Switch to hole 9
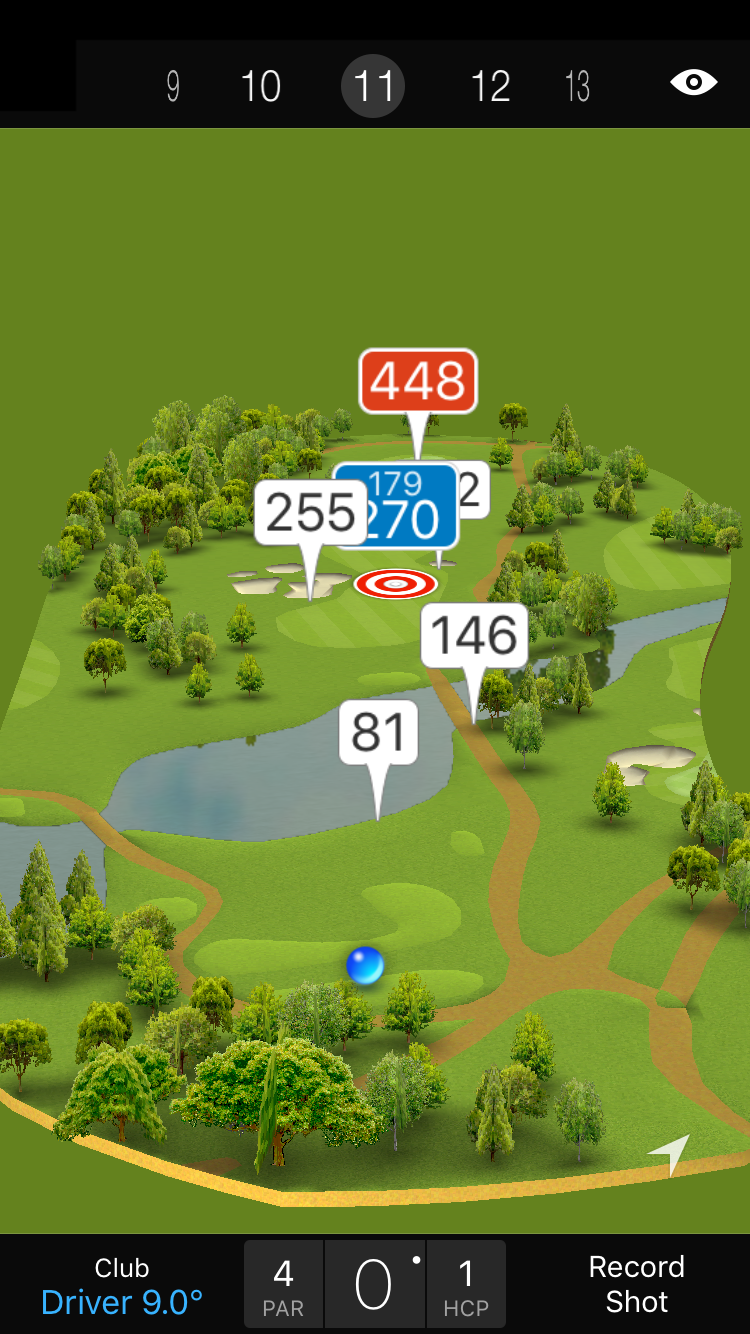 [x=173, y=87]
